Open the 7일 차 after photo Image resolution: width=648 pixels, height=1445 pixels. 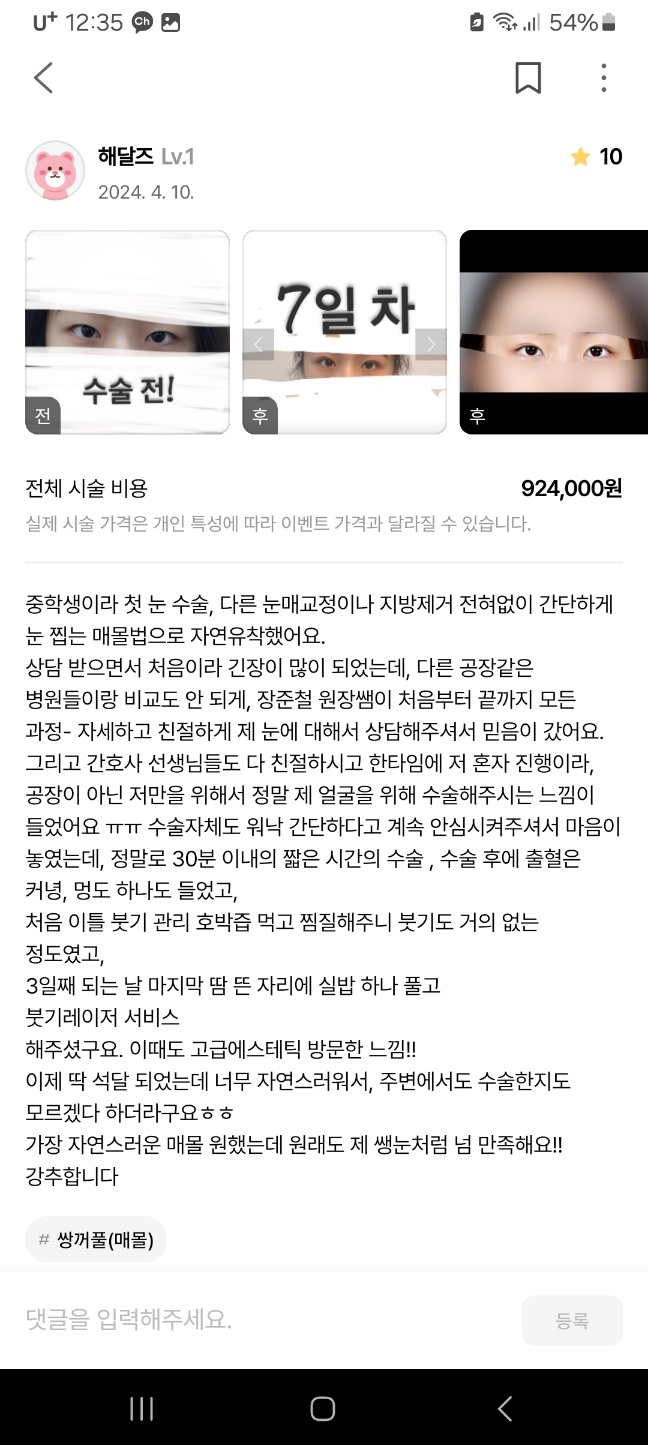click(x=344, y=332)
